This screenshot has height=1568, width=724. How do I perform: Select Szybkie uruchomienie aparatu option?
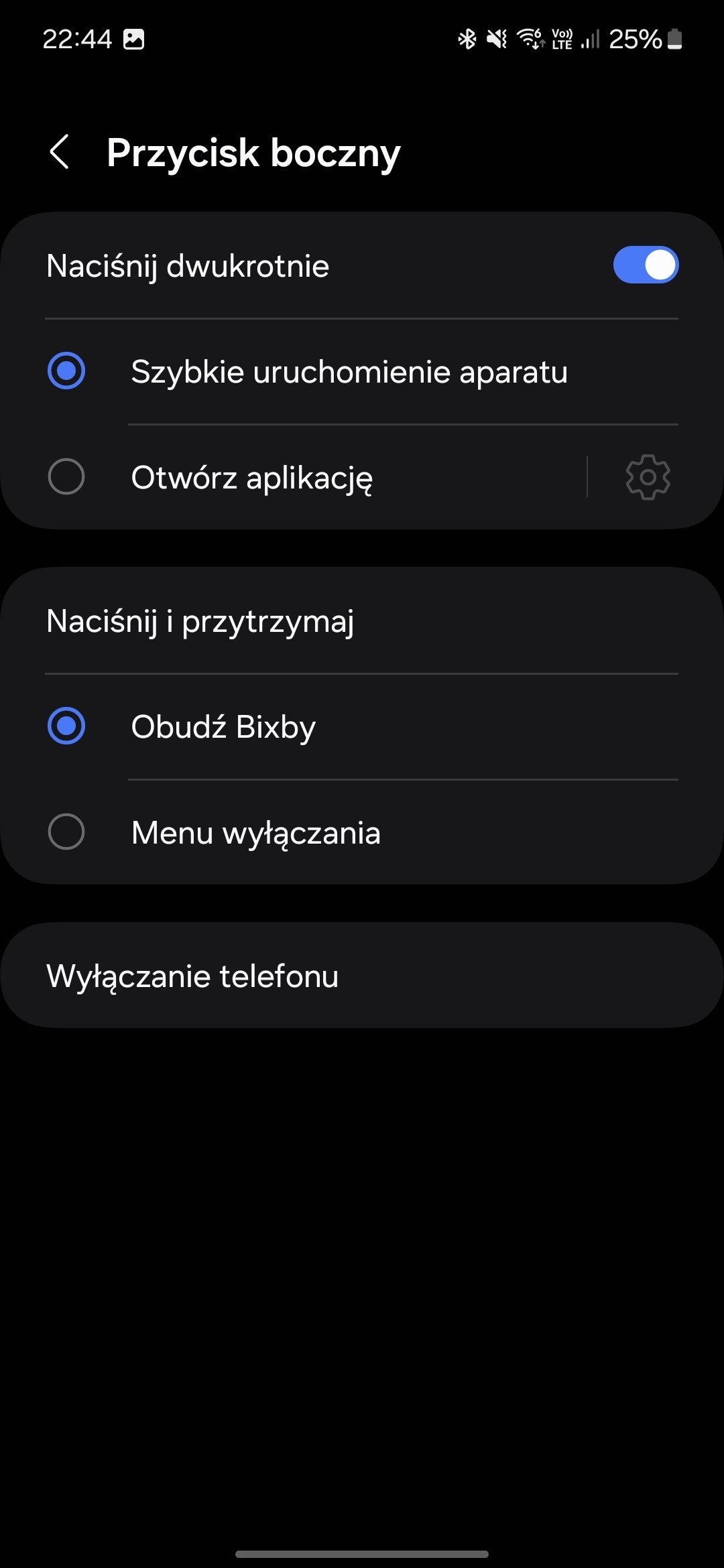click(362, 371)
